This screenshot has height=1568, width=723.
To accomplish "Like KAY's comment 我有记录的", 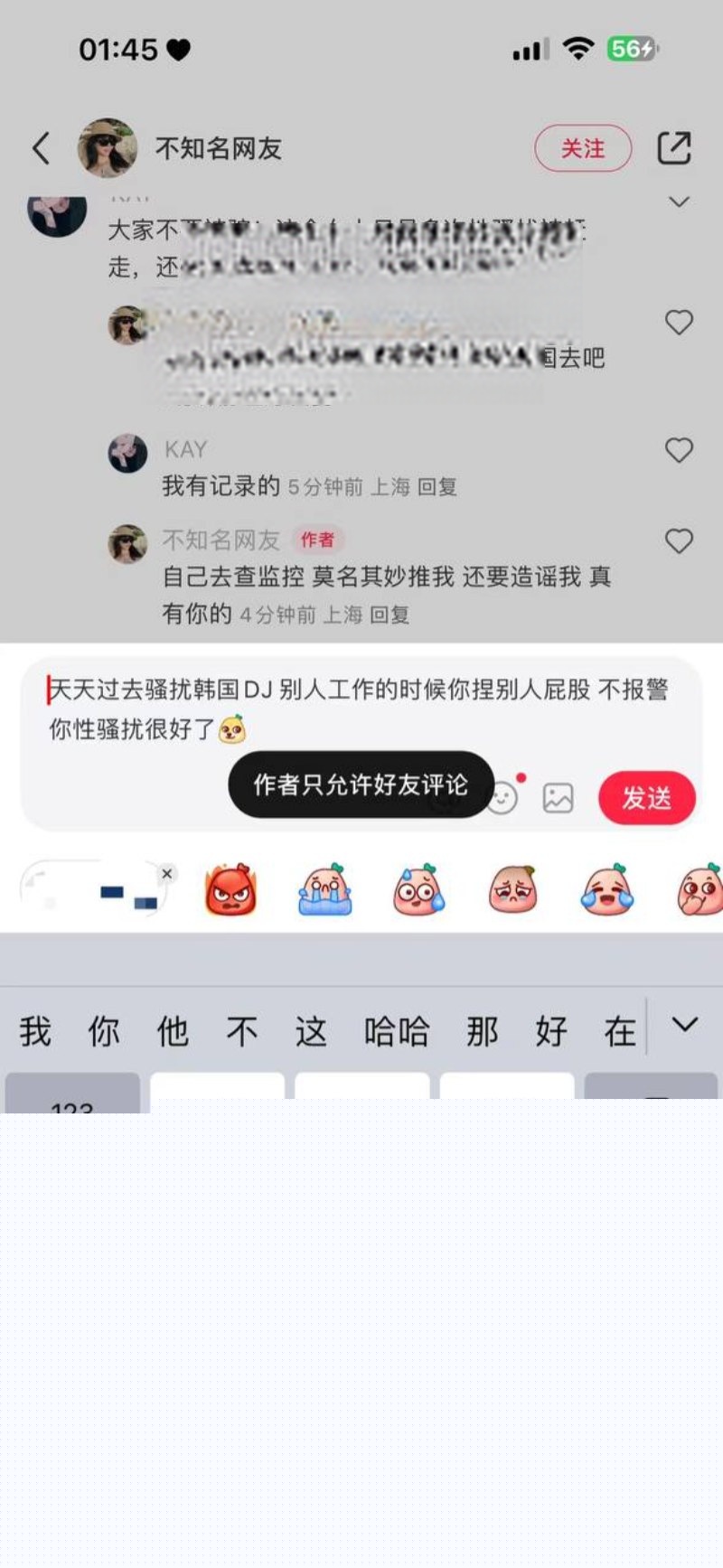I will pos(679,450).
